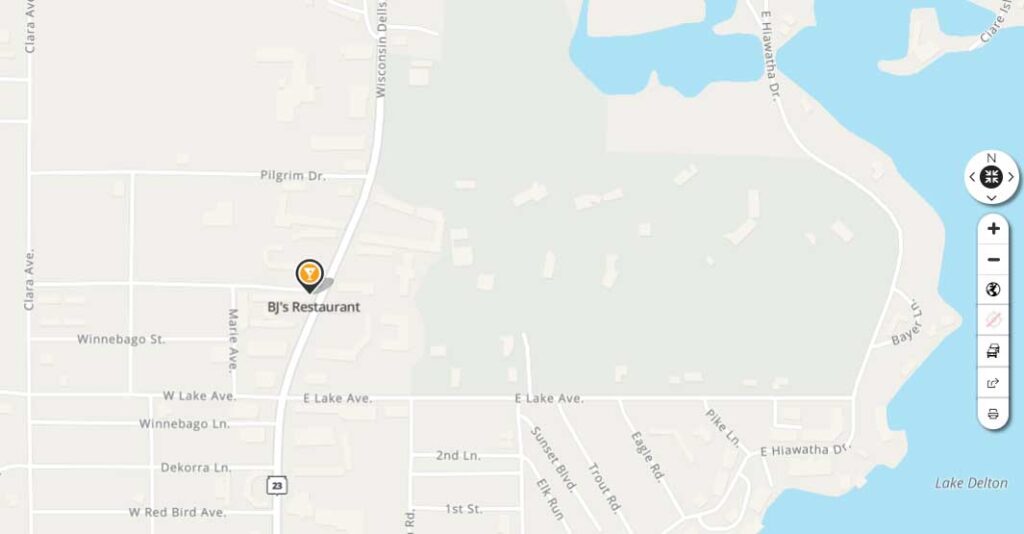1024x534 pixels.
Task: Share this map
Action: coord(993,382)
